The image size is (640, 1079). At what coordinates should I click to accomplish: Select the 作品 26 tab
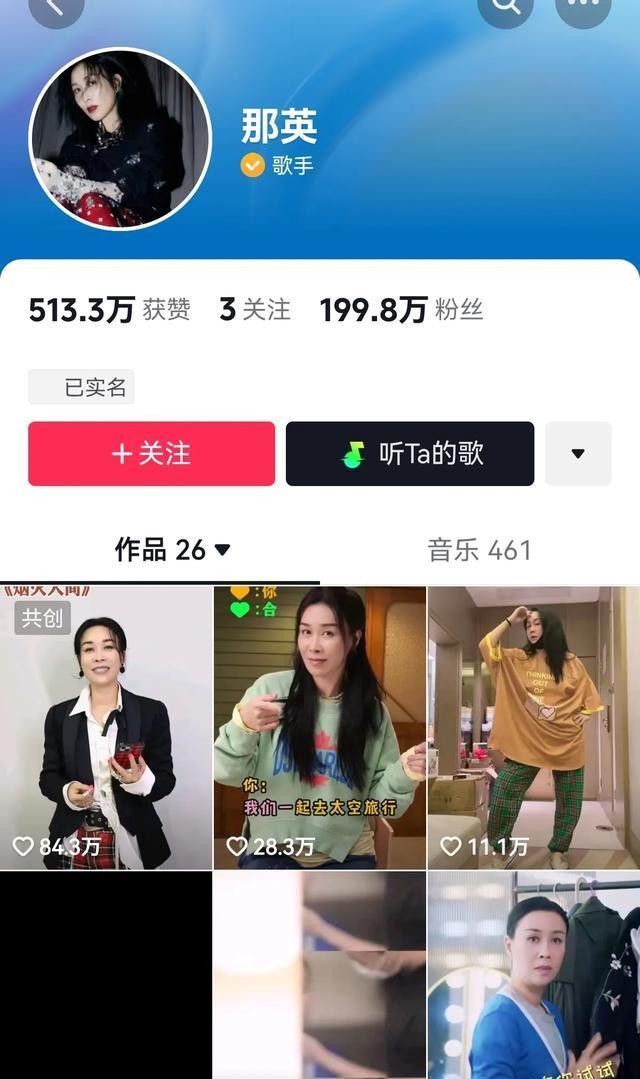point(172,549)
